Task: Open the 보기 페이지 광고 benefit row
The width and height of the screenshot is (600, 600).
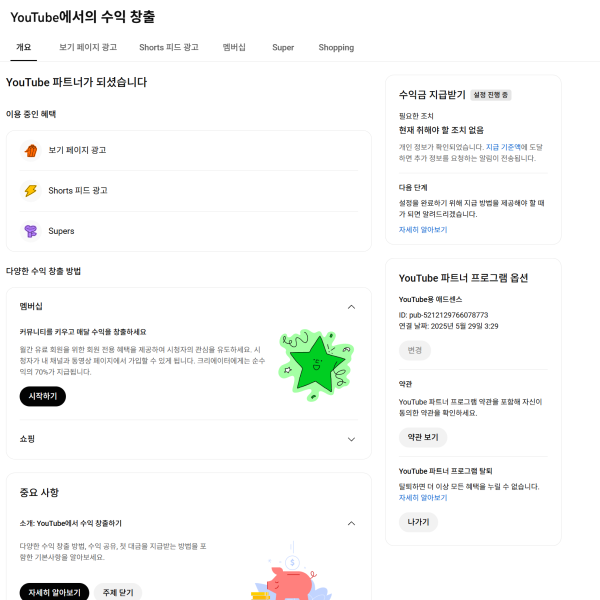Action: [x=188, y=150]
